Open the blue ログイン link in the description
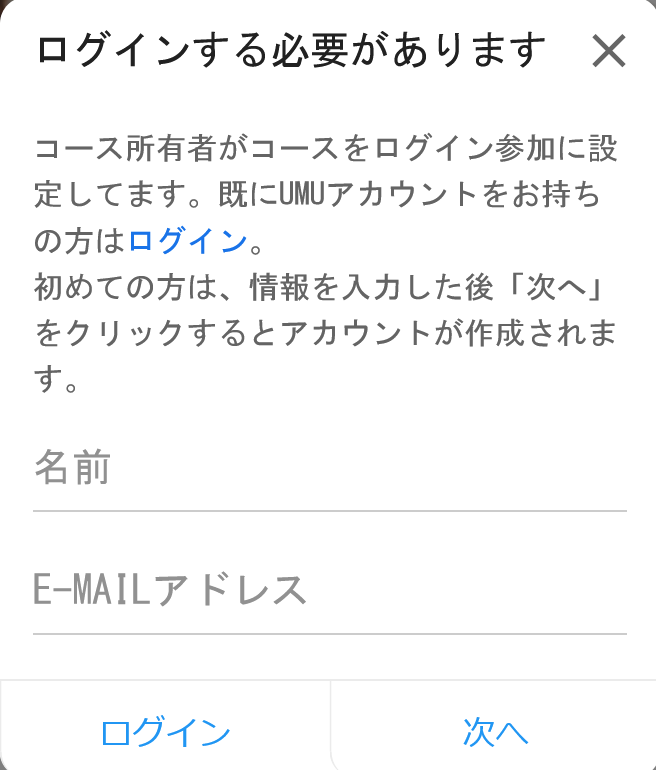The image size is (656, 770). point(187,241)
